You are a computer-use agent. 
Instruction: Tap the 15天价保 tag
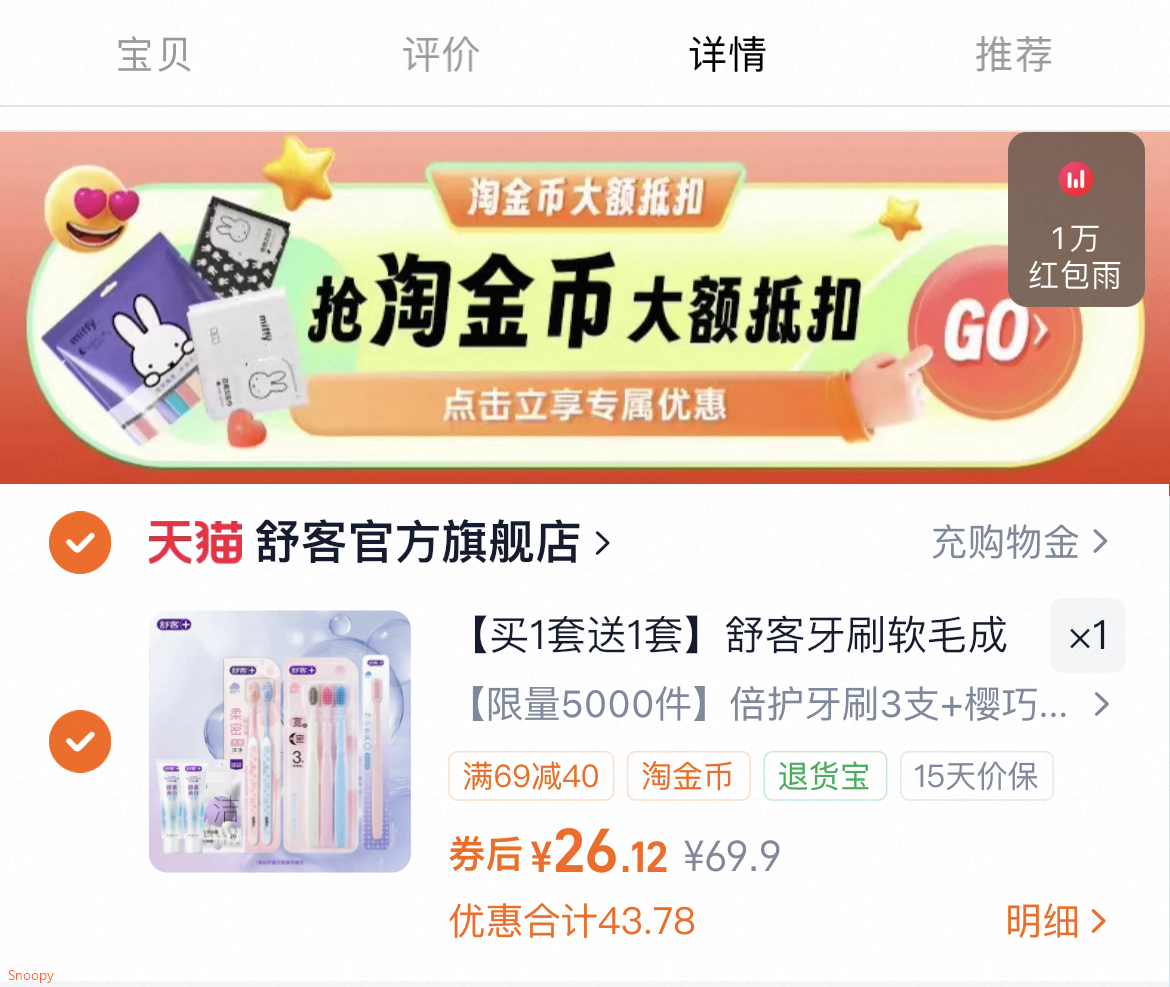pyautogui.click(x=976, y=776)
